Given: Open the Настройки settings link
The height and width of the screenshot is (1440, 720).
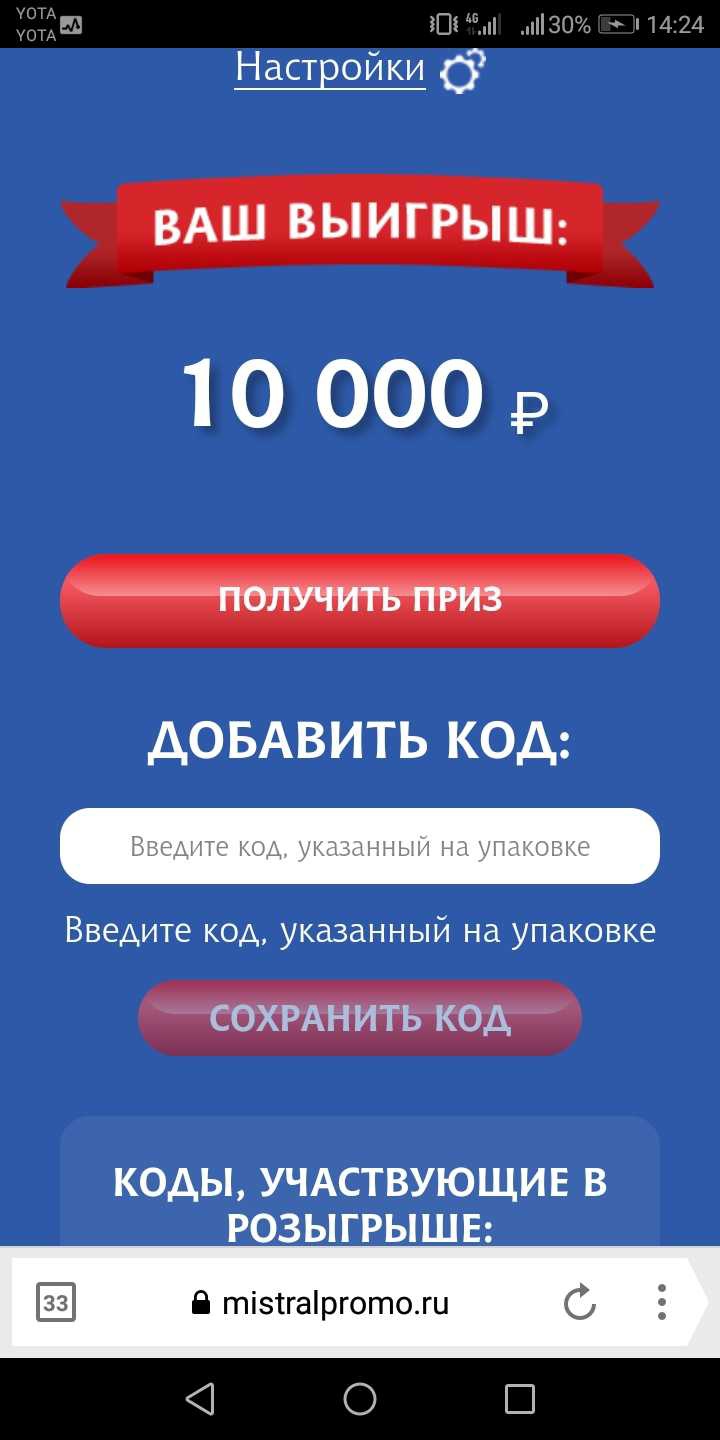Looking at the screenshot, I should pos(332,69).
